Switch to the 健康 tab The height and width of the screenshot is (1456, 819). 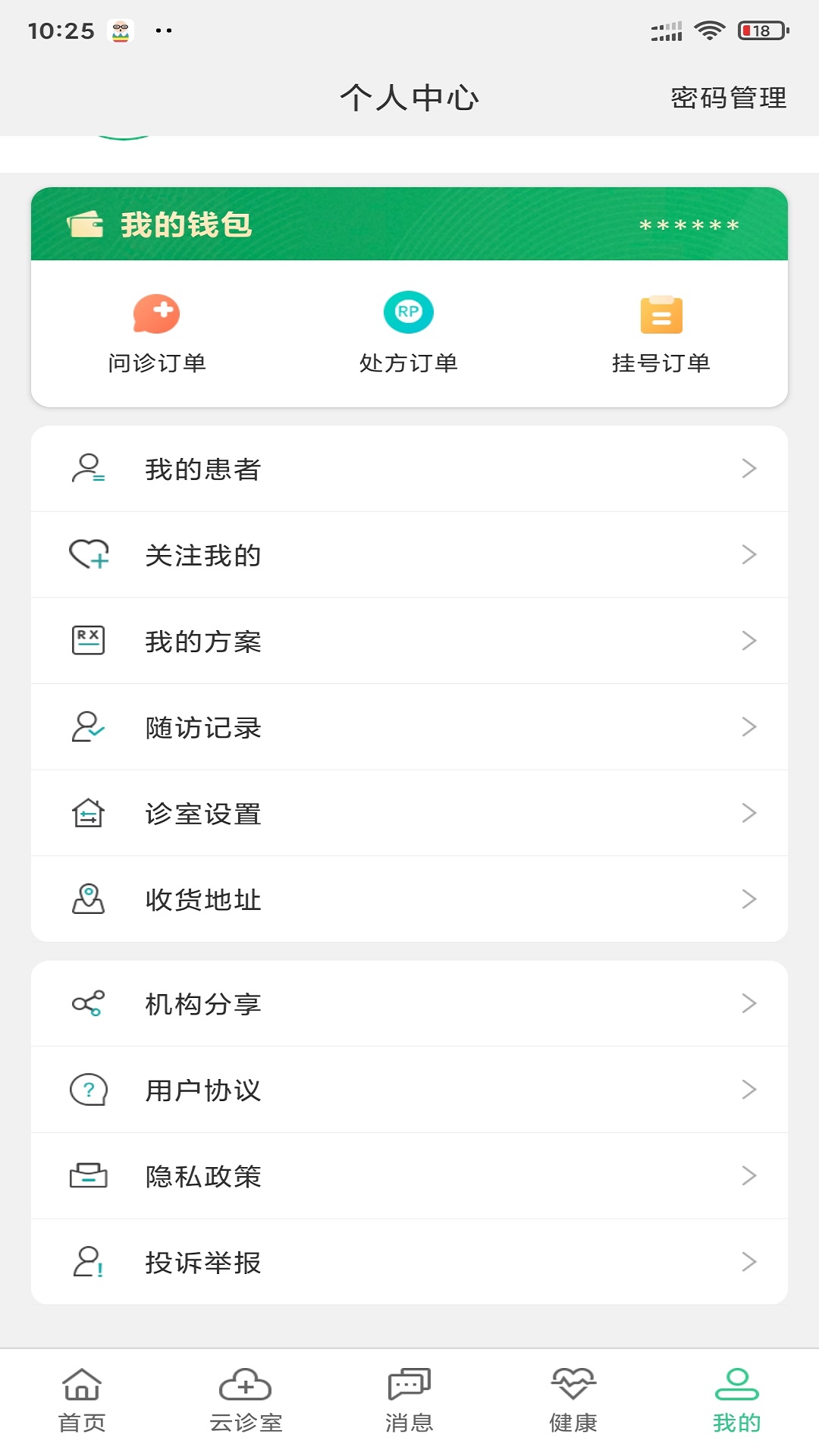[x=573, y=1401]
